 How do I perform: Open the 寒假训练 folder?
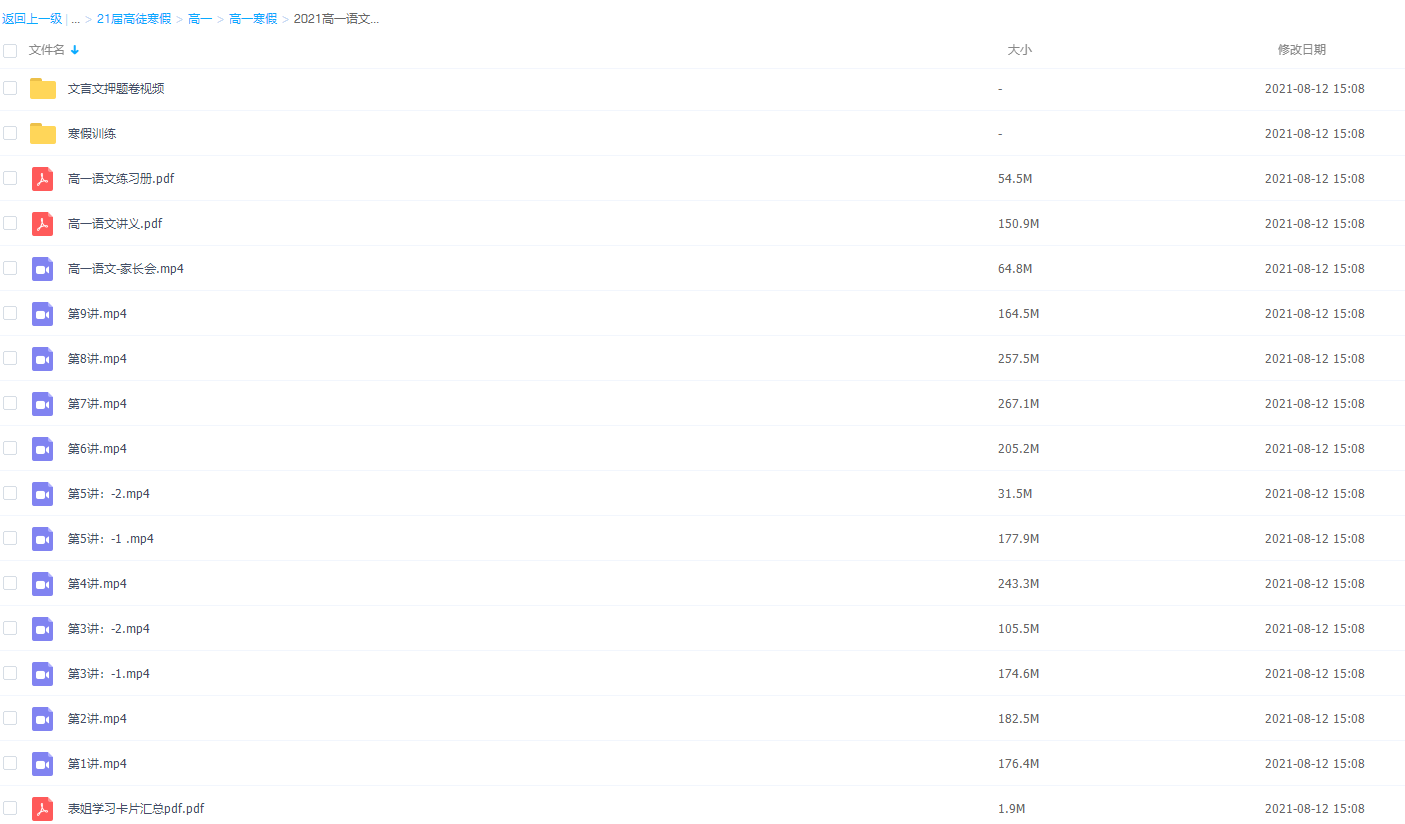92,134
